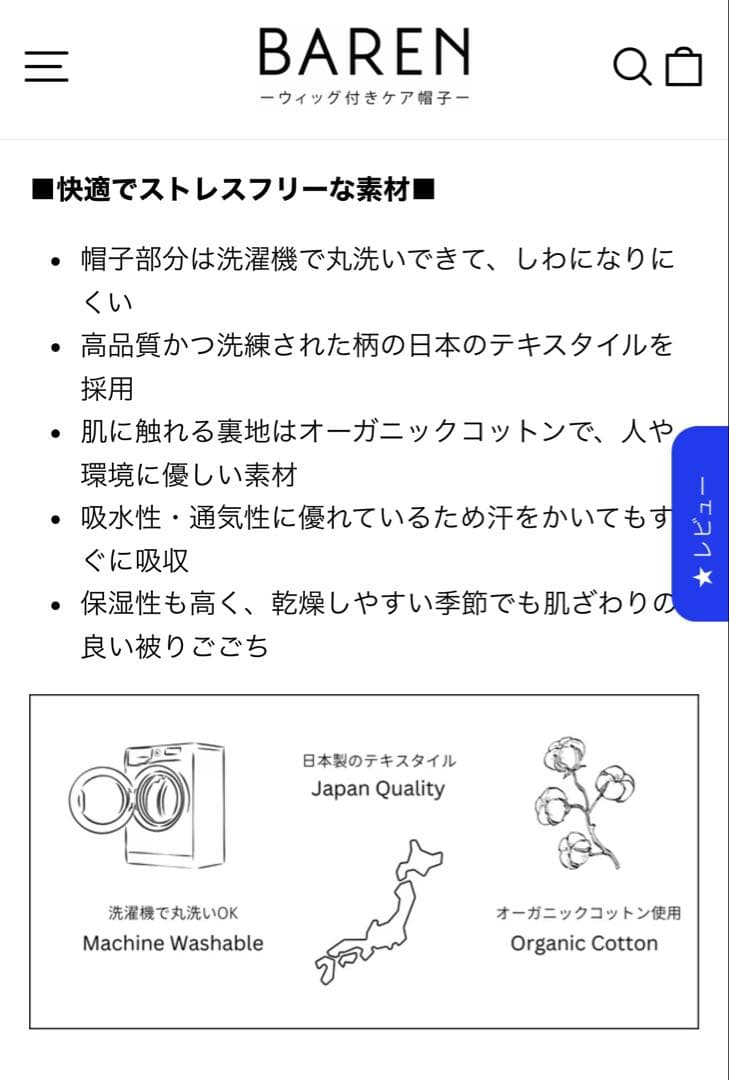This screenshot has width=729, height=1080.
Task: View the shopping bag
Action: [684, 66]
